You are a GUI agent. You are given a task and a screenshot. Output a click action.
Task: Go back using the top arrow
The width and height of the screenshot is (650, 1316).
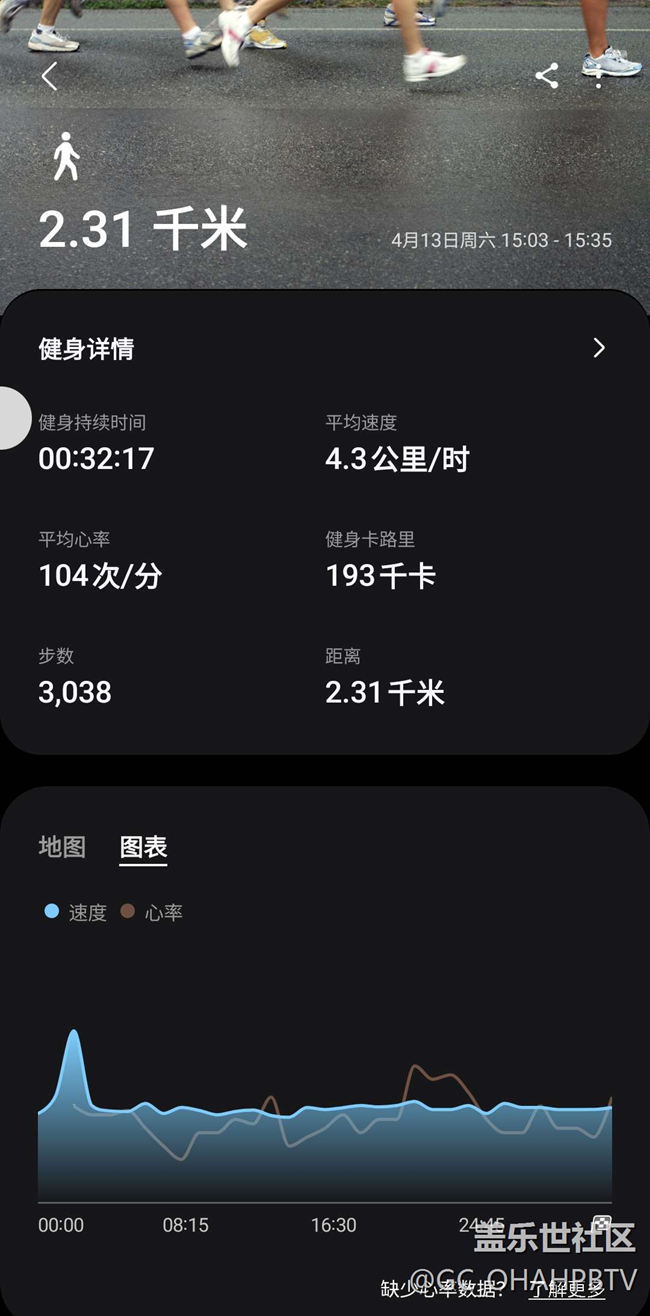49,76
